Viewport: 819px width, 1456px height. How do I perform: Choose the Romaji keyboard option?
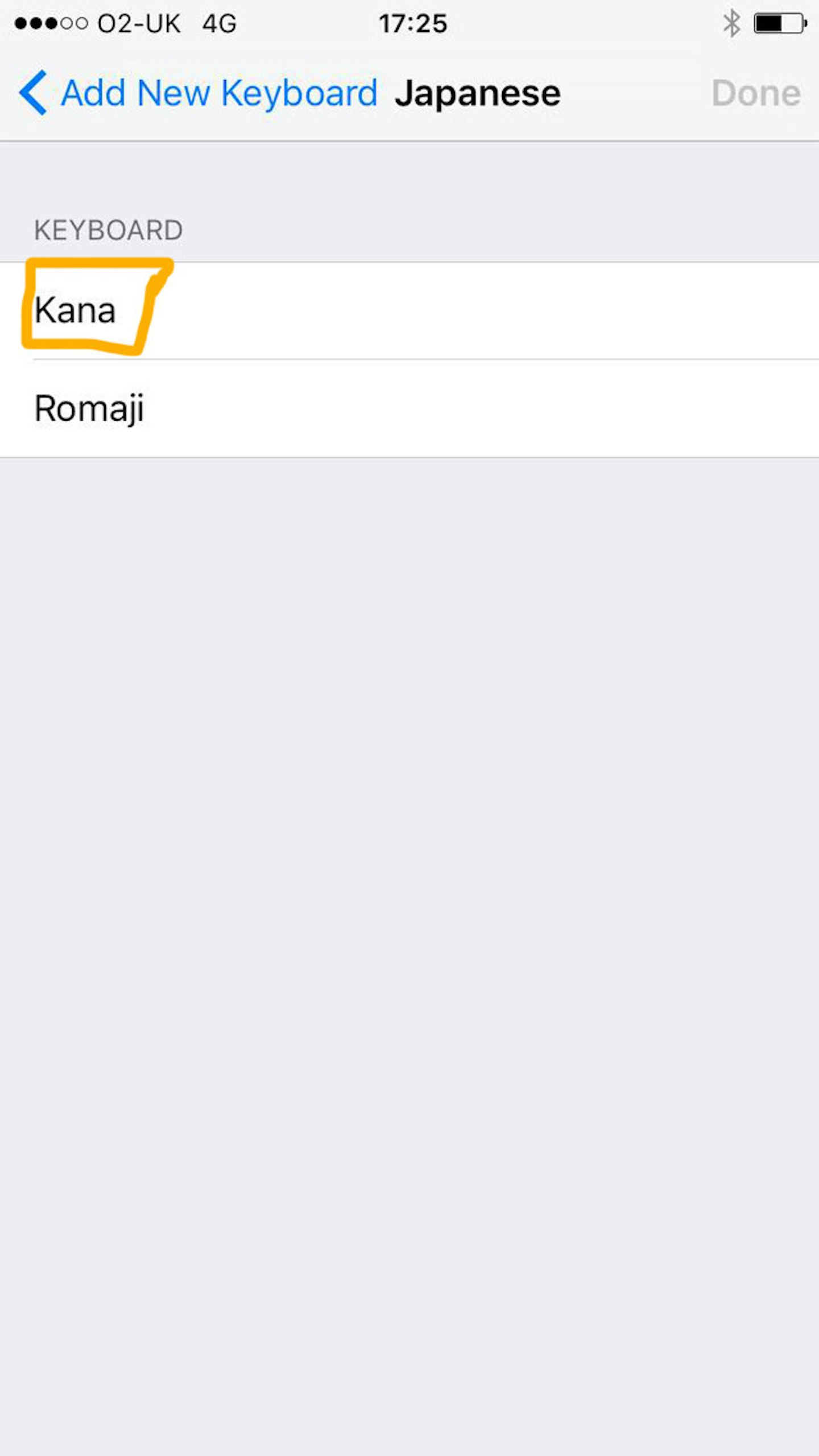(x=409, y=408)
